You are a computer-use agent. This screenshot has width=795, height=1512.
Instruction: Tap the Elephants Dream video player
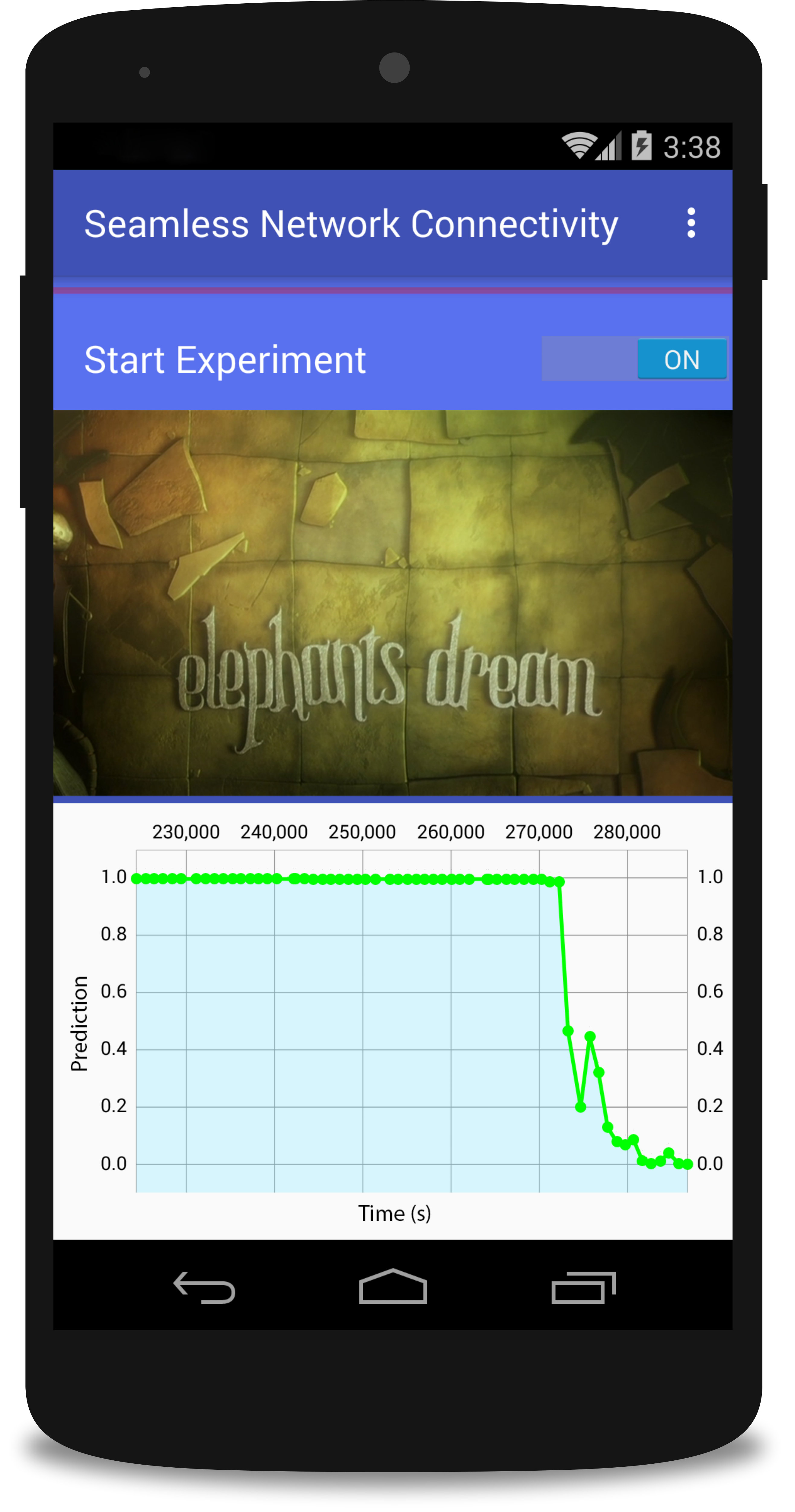click(x=392, y=603)
